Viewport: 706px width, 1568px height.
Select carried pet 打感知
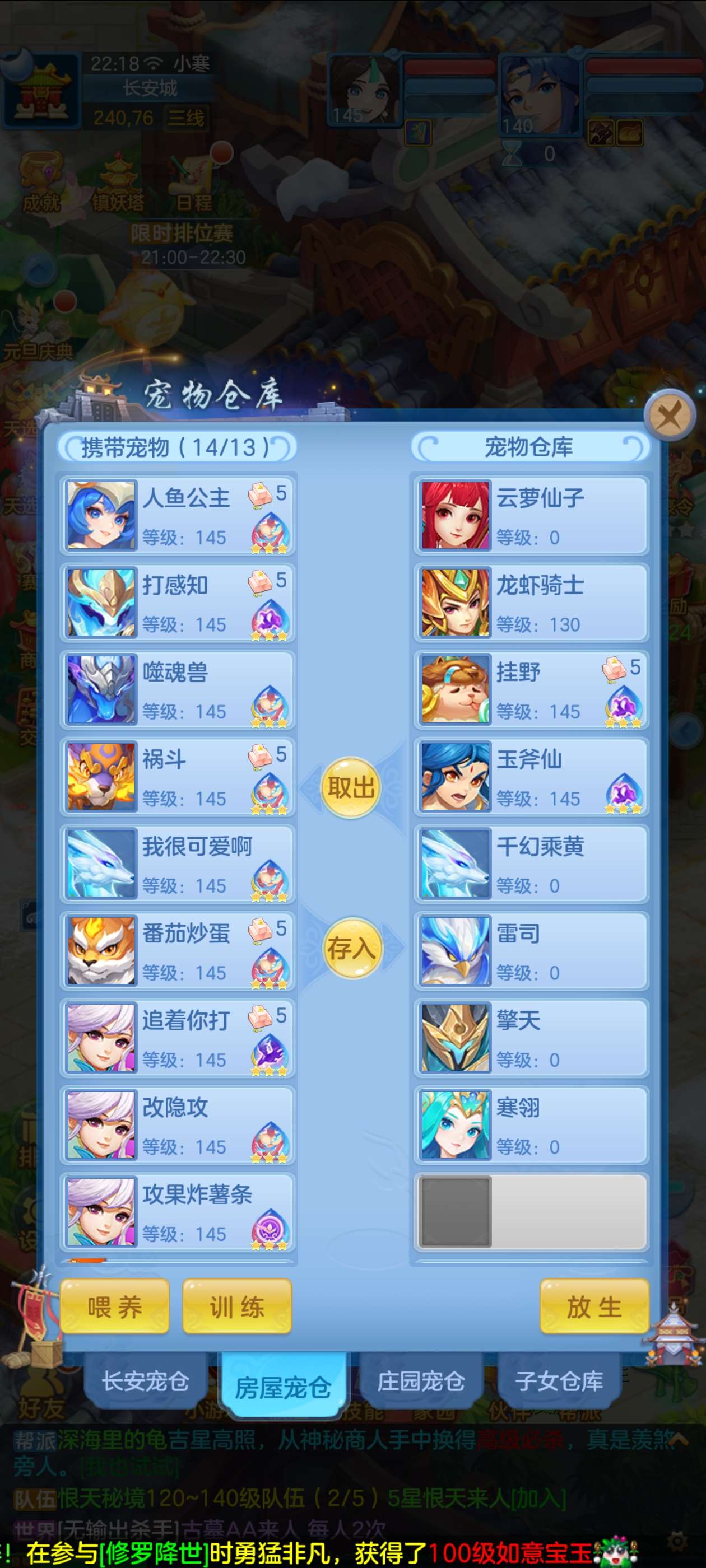click(177, 603)
